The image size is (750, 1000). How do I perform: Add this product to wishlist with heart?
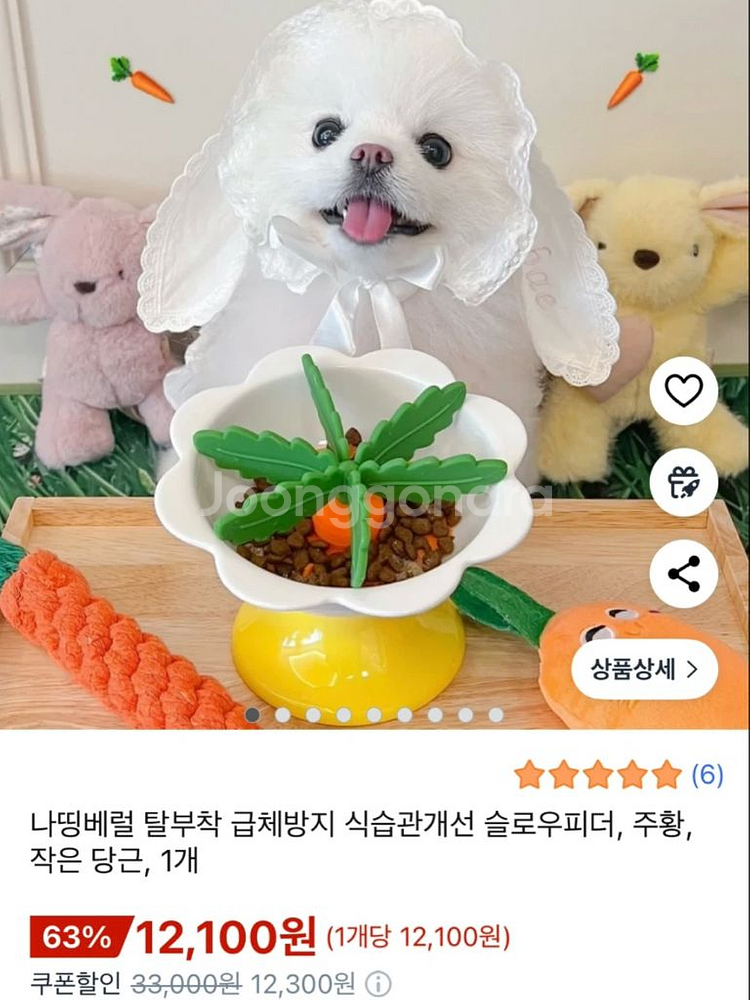click(684, 391)
